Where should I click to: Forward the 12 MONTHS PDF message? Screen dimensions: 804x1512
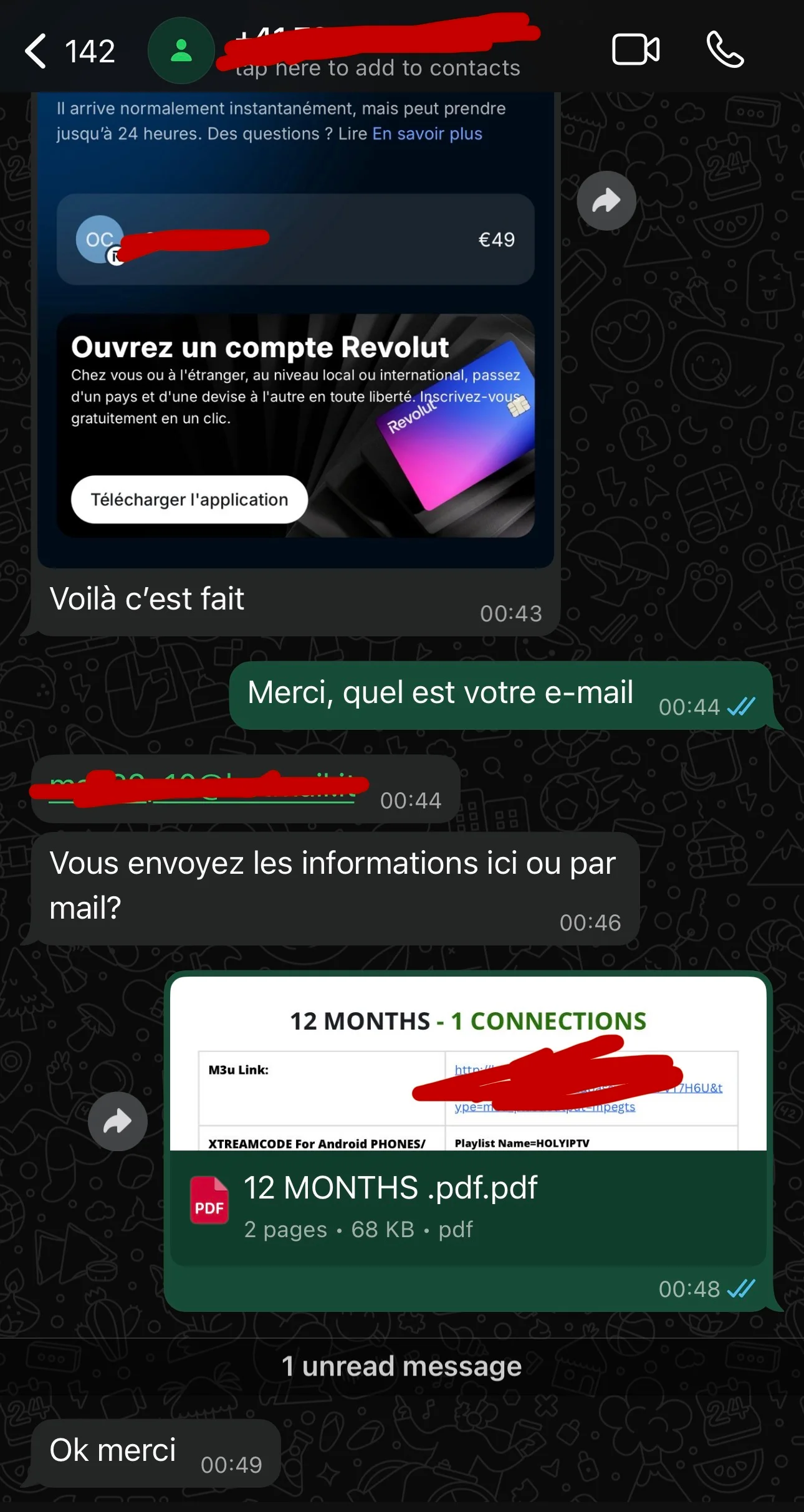pos(118,1121)
